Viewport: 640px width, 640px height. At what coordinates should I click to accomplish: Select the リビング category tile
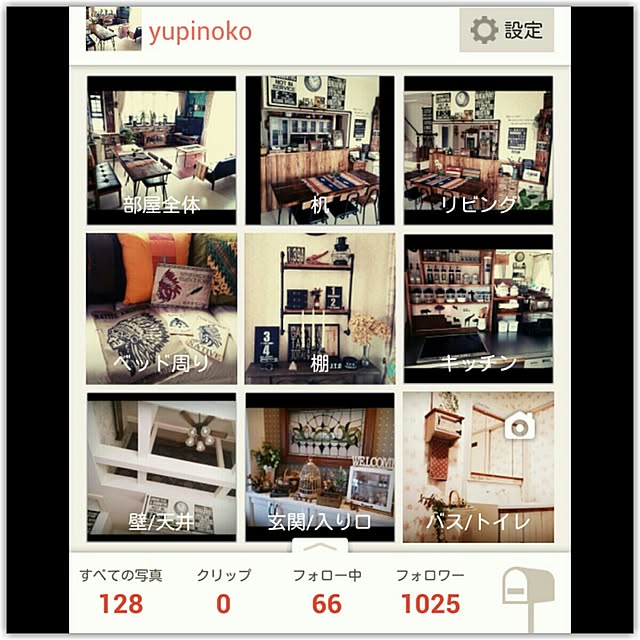(x=478, y=150)
